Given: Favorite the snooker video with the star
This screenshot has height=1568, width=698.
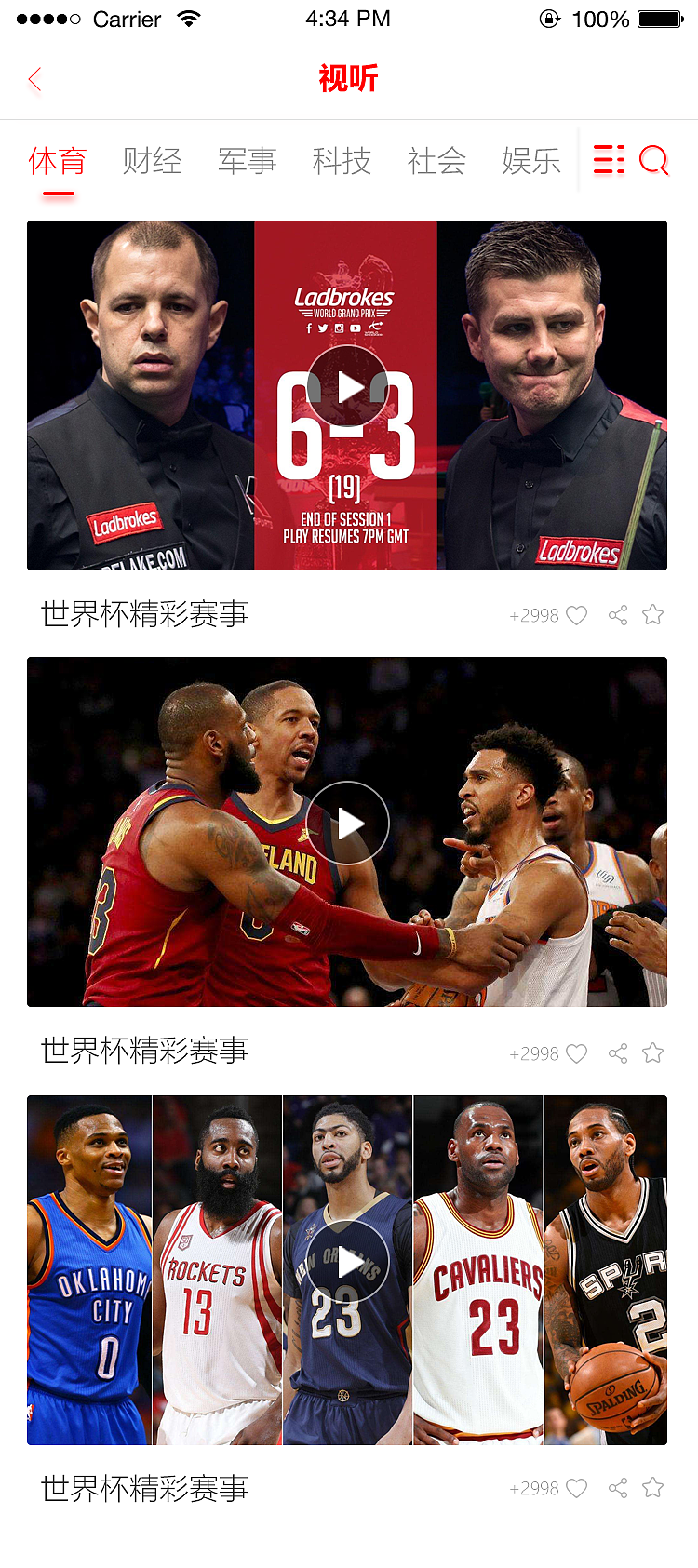Looking at the screenshot, I should click(653, 614).
